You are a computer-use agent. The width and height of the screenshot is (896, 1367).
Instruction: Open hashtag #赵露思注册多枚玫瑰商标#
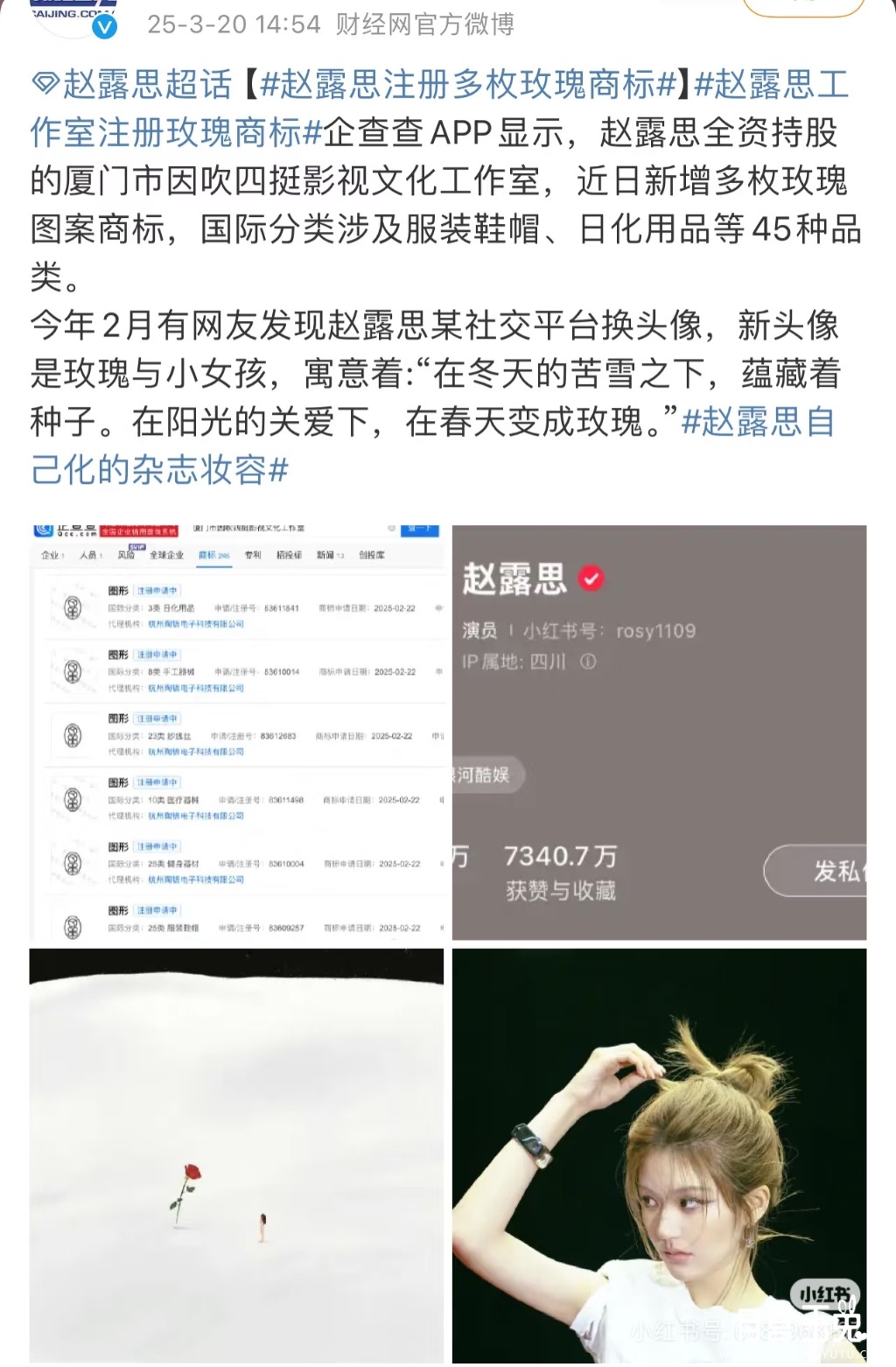coord(469,86)
